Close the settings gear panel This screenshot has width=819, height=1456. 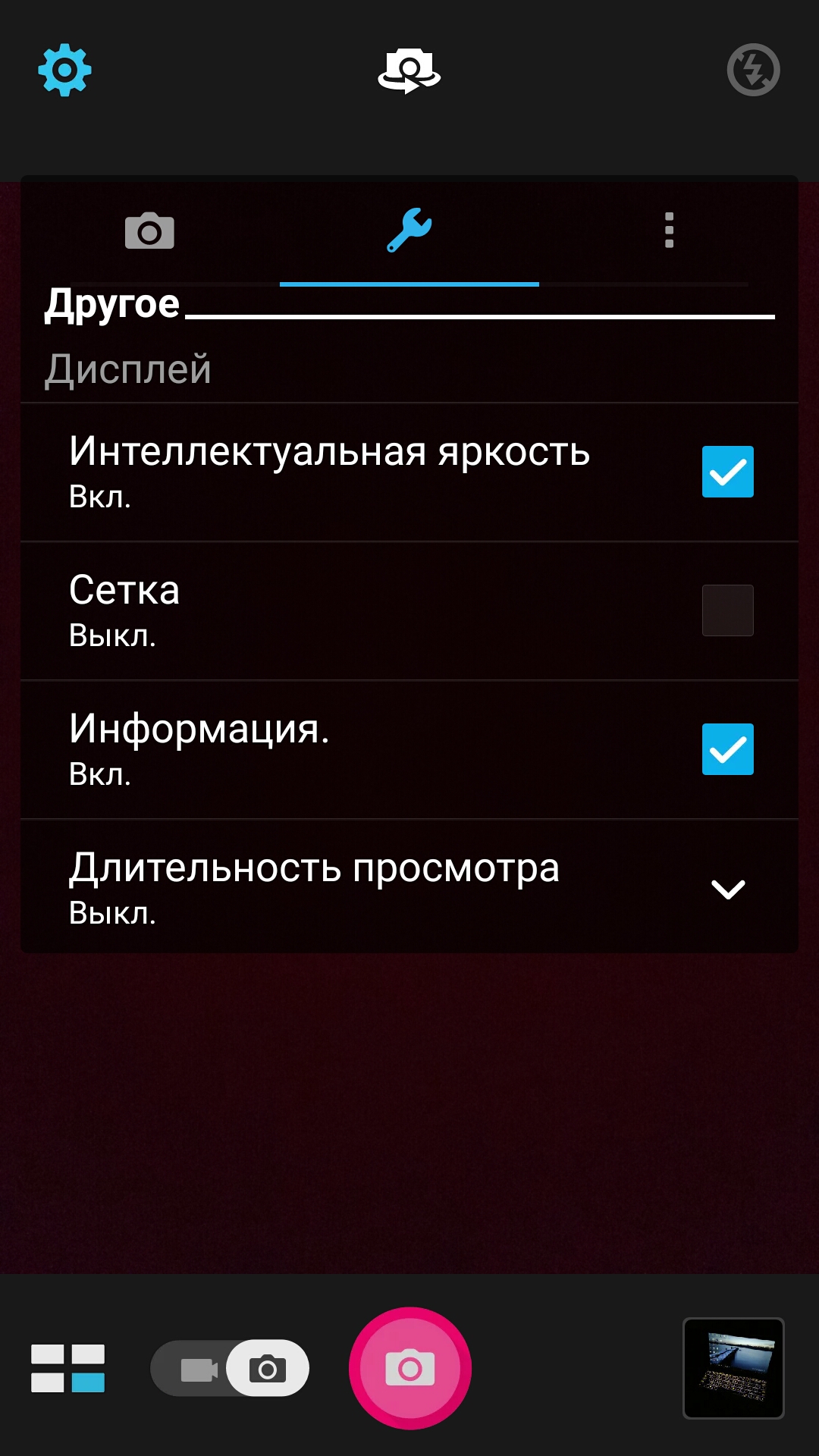tap(65, 70)
